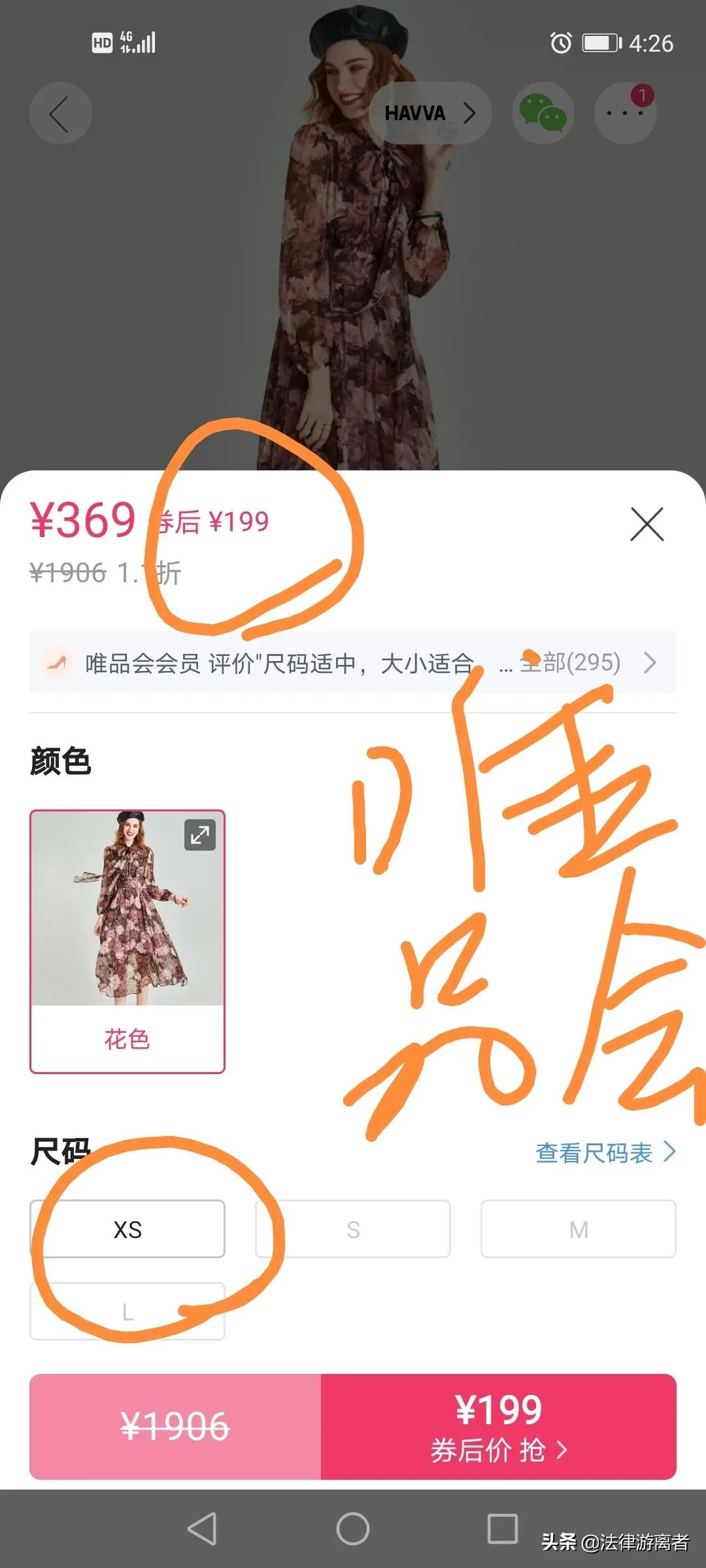Select the XS size option
The height and width of the screenshot is (1568, 706).
[x=128, y=1228]
